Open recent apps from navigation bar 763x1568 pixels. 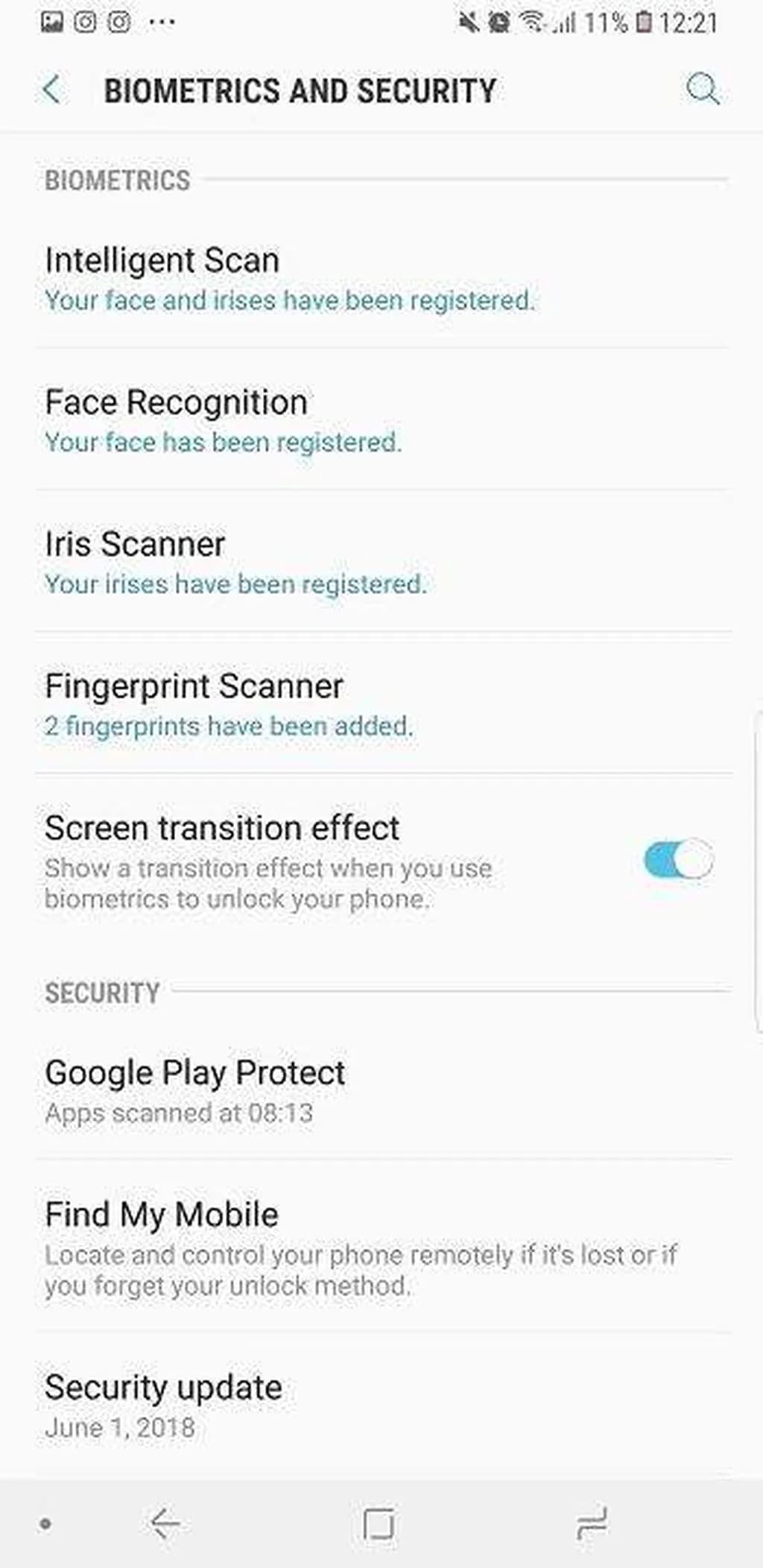pos(592,1523)
